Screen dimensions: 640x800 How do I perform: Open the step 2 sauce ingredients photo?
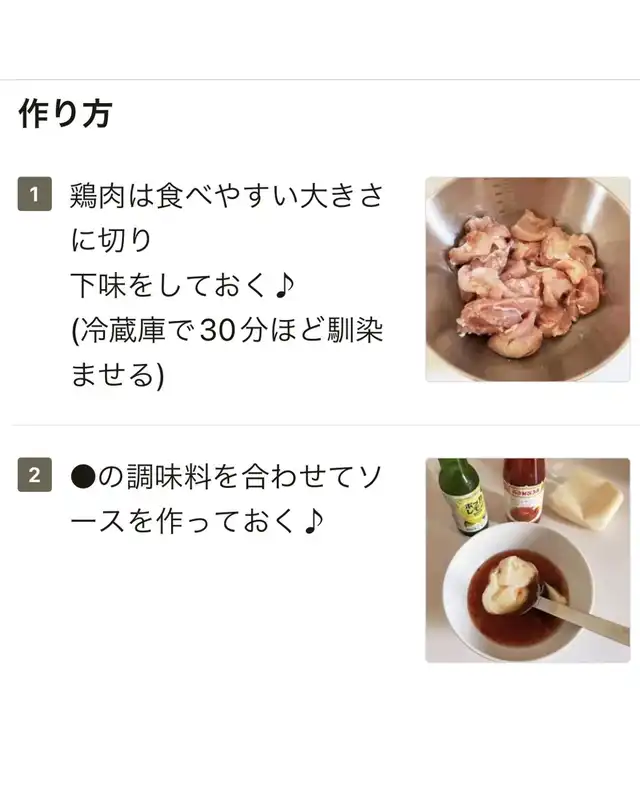click(x=527, y=560)
